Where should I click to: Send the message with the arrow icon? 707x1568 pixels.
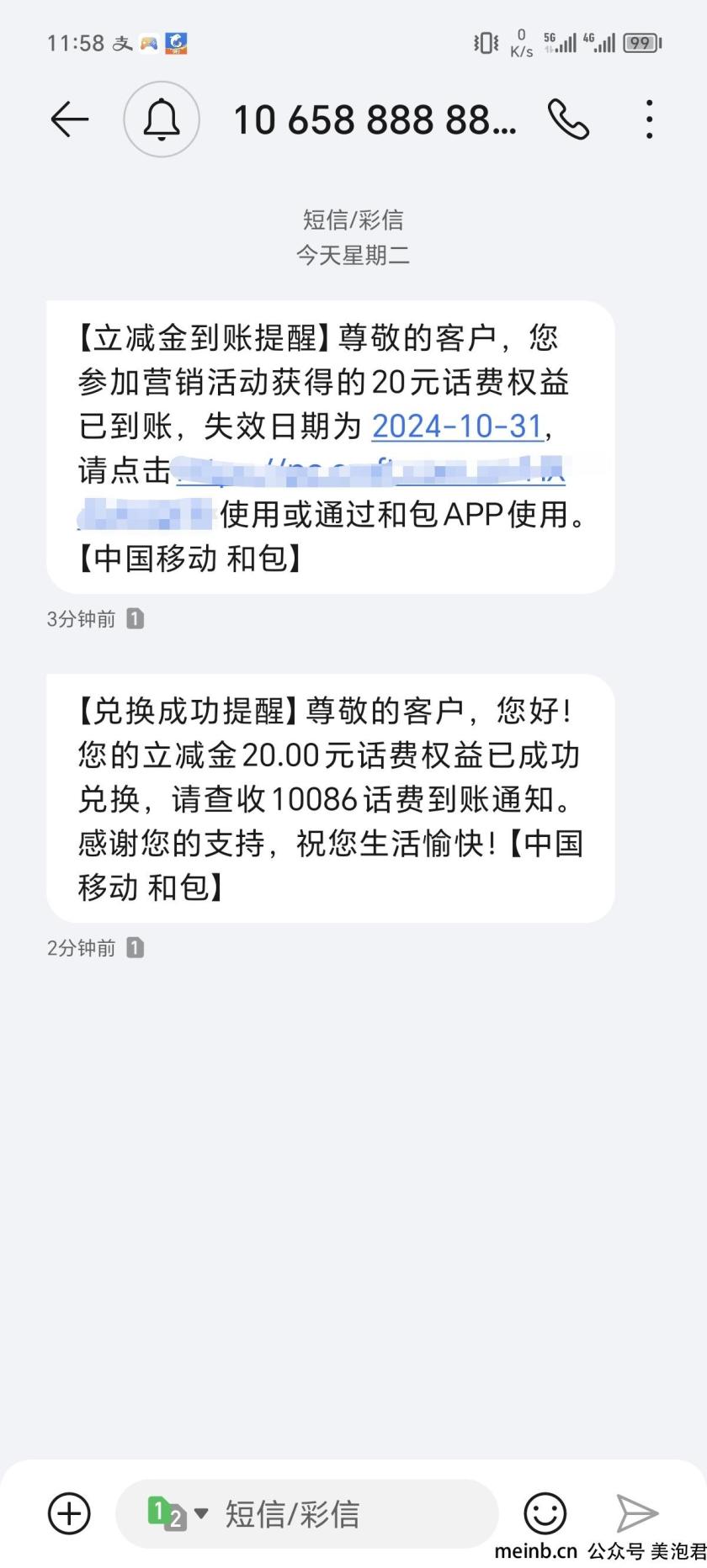coord(637,1514)
